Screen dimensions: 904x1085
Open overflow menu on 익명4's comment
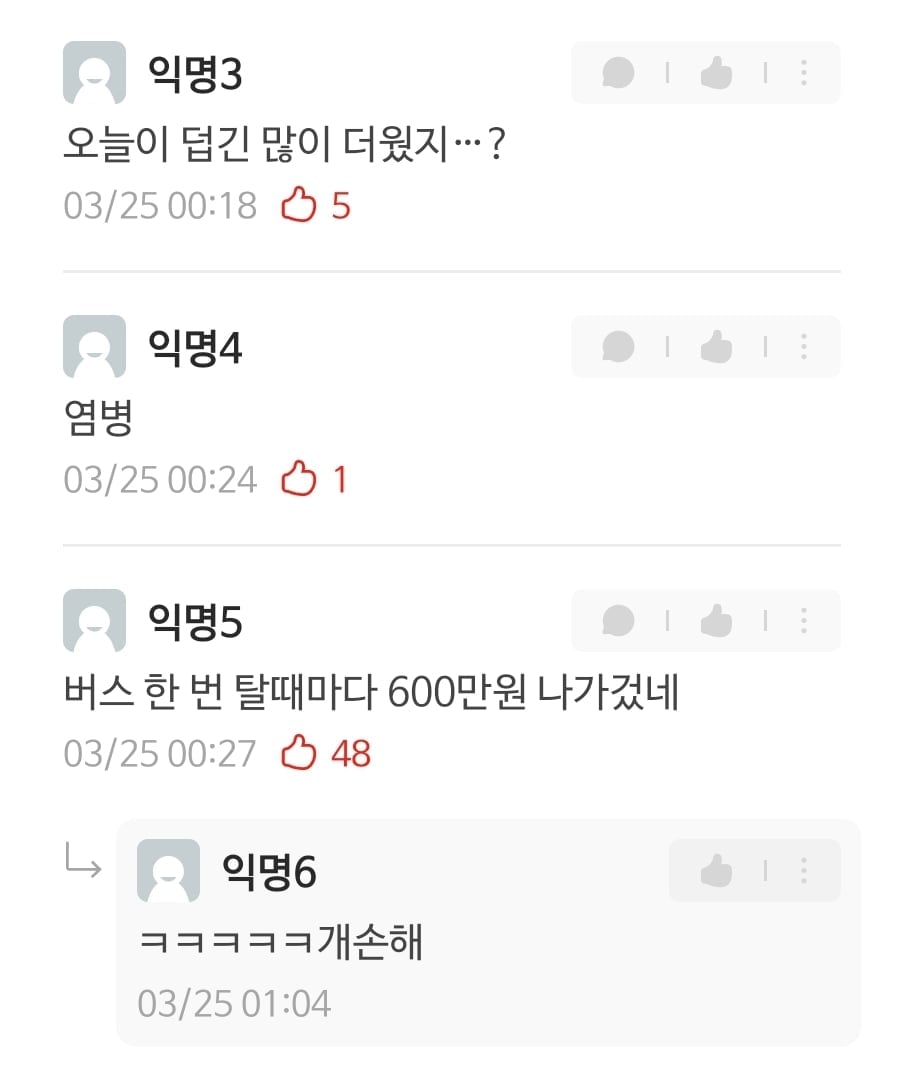(804, 347)
